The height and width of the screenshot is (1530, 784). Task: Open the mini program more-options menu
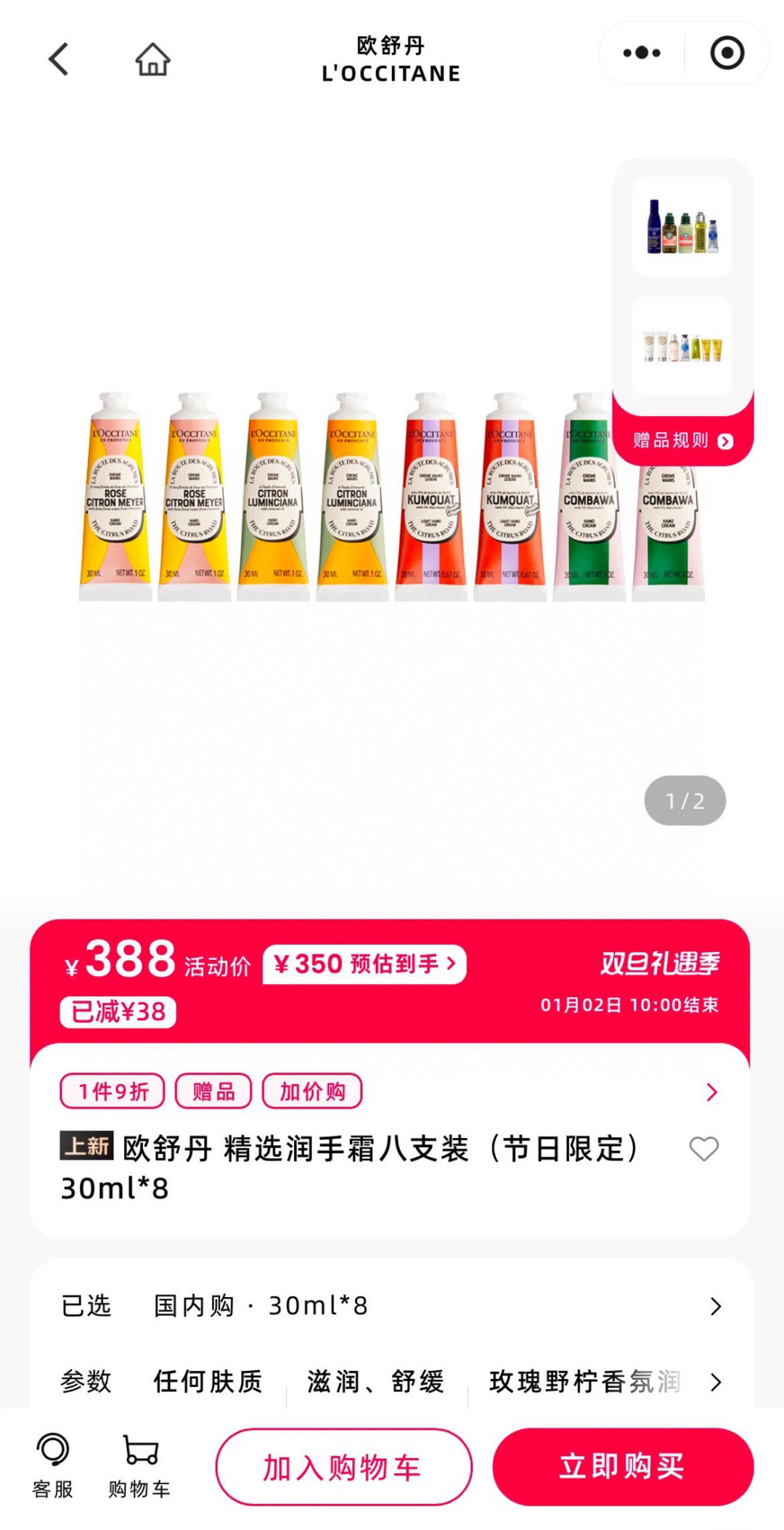click(642, 53)
